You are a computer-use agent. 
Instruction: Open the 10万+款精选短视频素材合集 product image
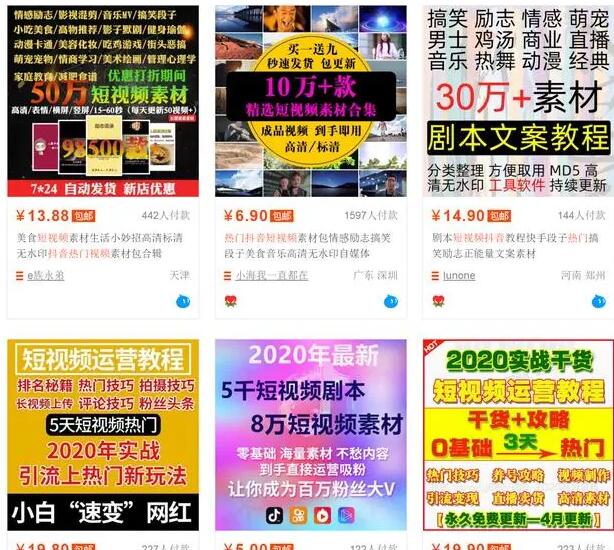tap(311, 101)
